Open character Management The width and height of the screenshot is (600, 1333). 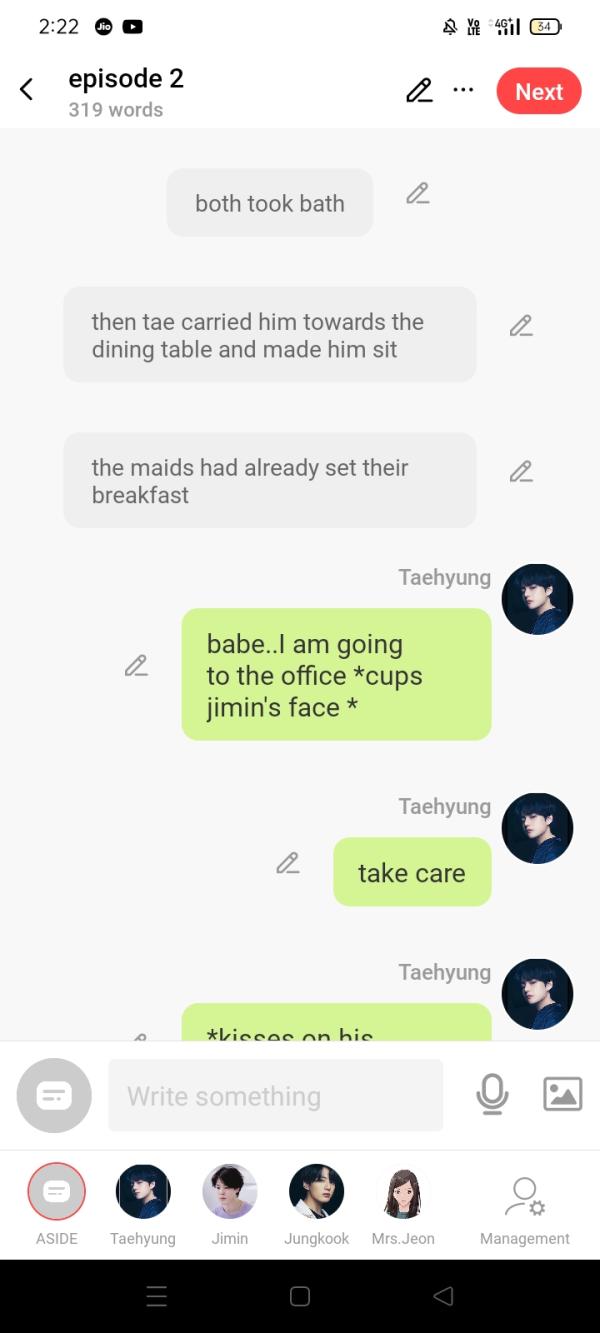tap(524, 1197)
